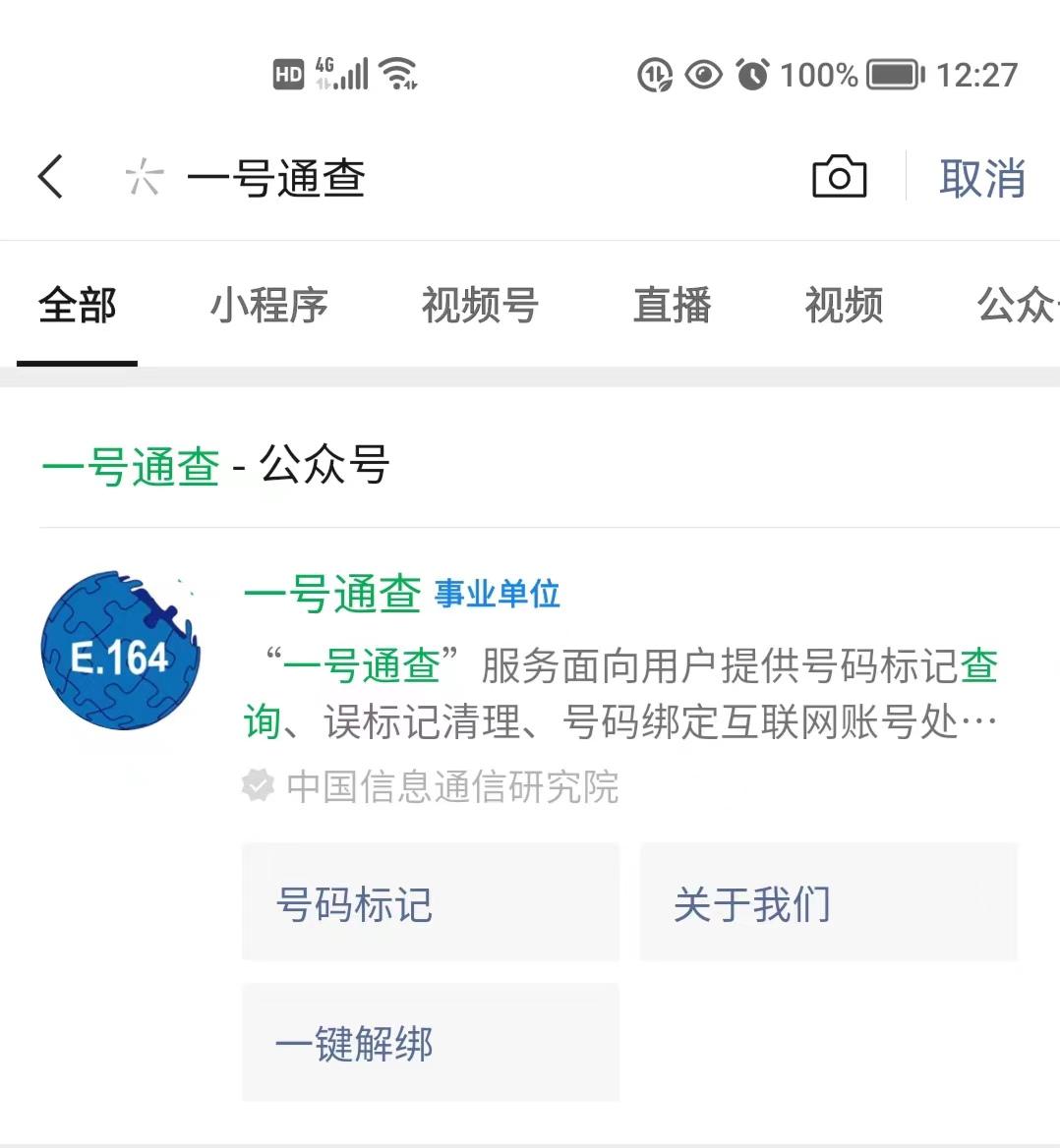Tap the search input showing 一号通查
The height and width of the screenshot is (1148, 1060).
click(276, 180)
